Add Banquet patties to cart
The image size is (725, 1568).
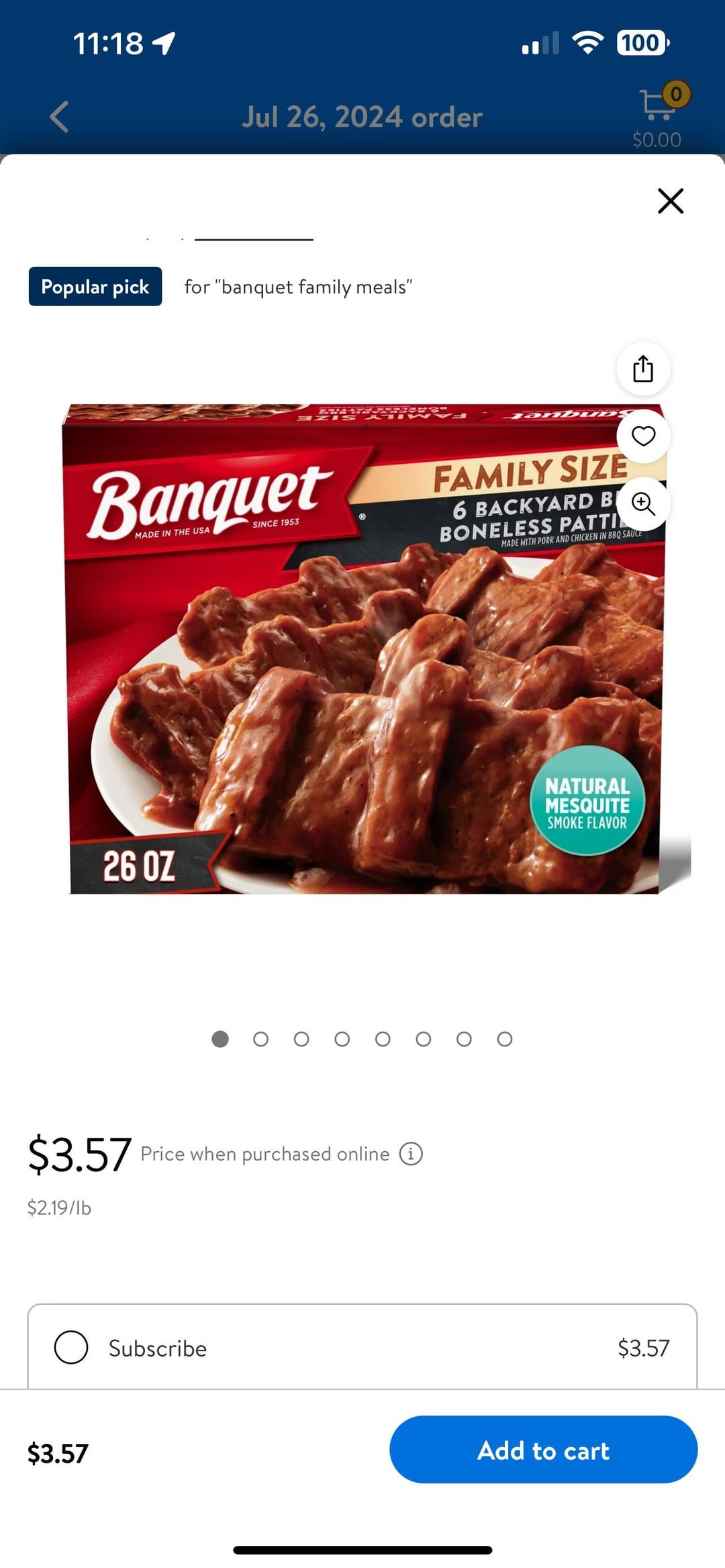coord(542,1451)
